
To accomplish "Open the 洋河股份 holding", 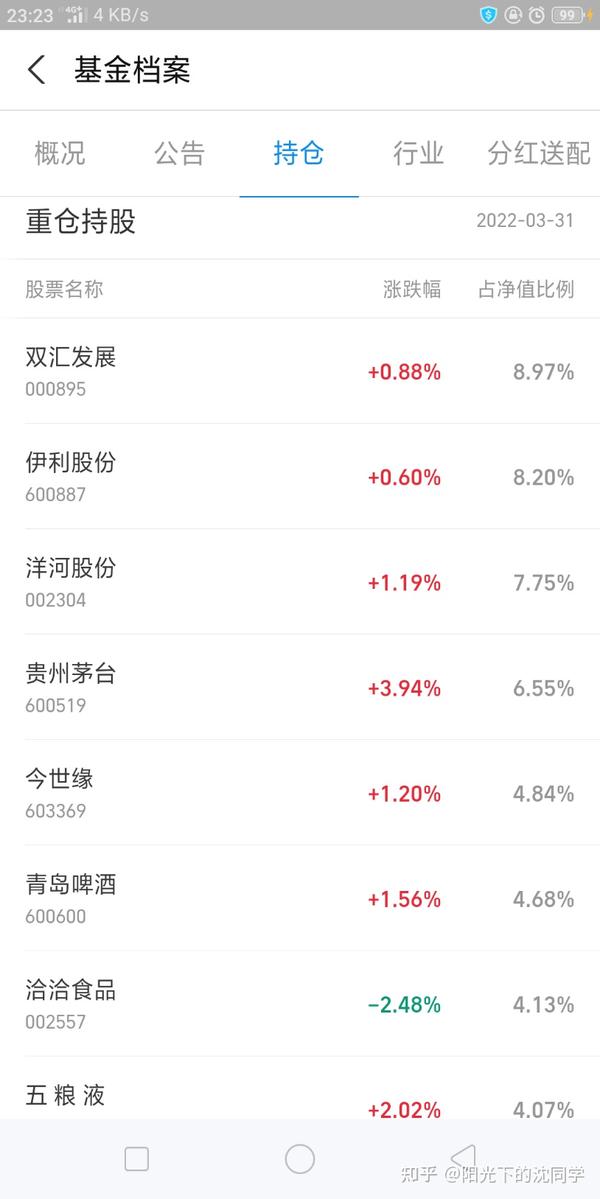I will 300,582.
